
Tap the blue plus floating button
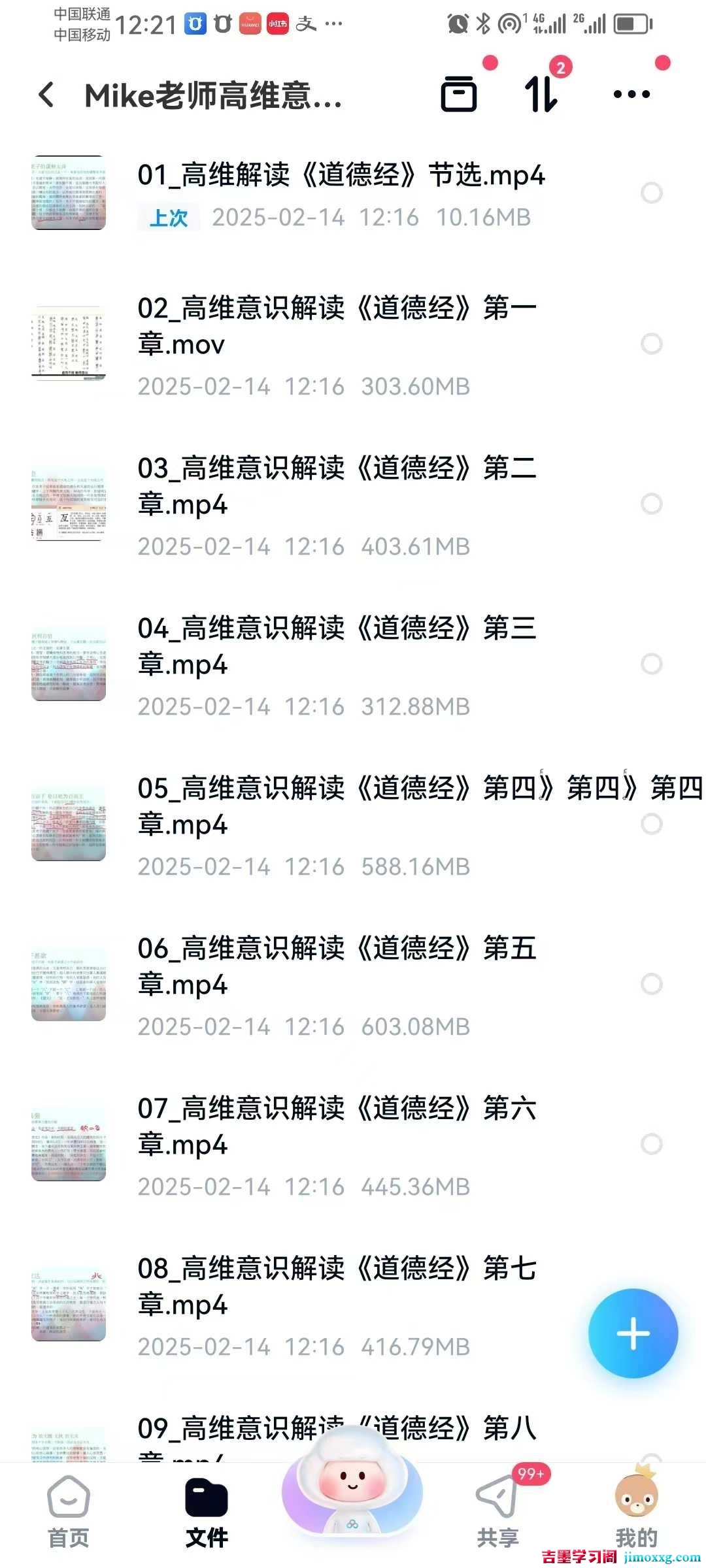click(x=632, y=1333)
